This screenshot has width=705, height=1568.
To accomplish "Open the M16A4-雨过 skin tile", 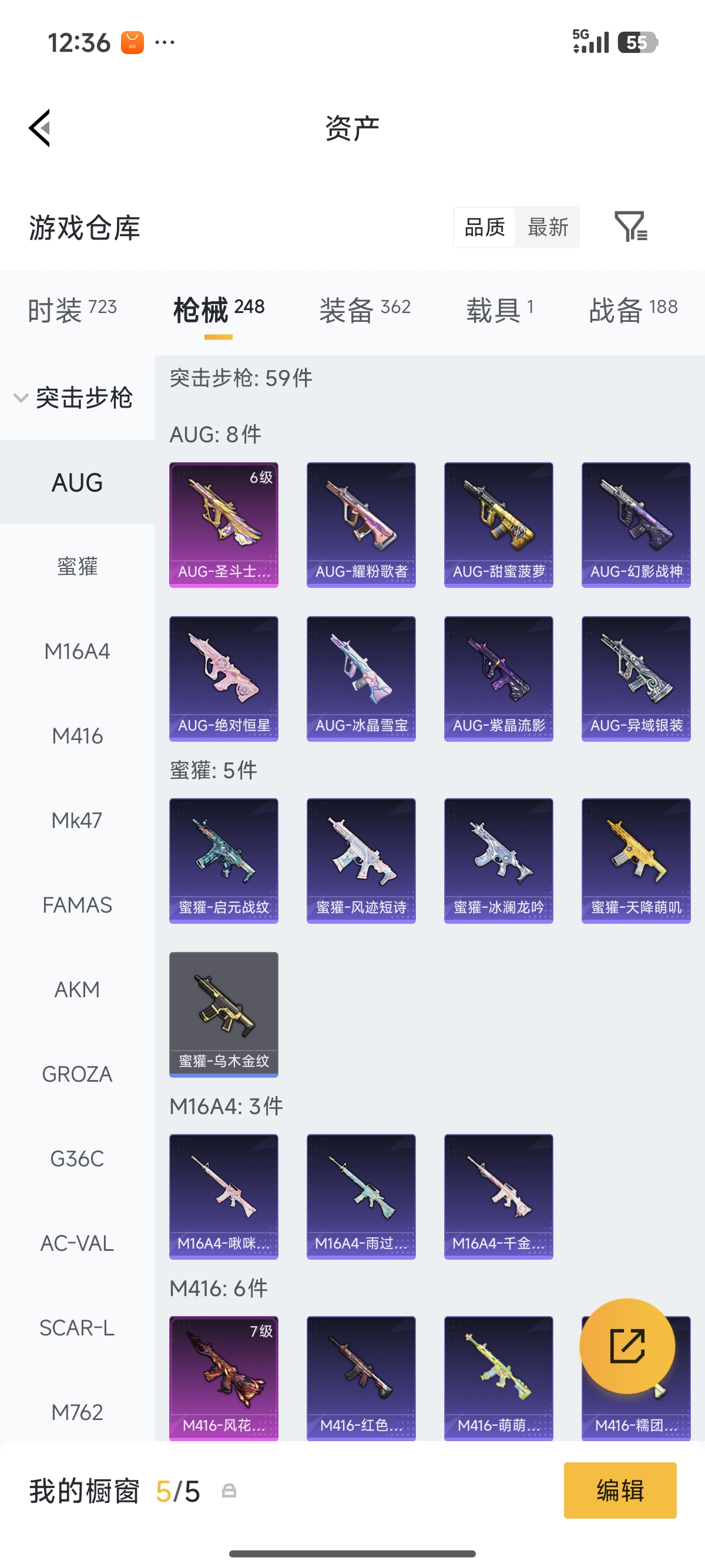I will 361,1196.
